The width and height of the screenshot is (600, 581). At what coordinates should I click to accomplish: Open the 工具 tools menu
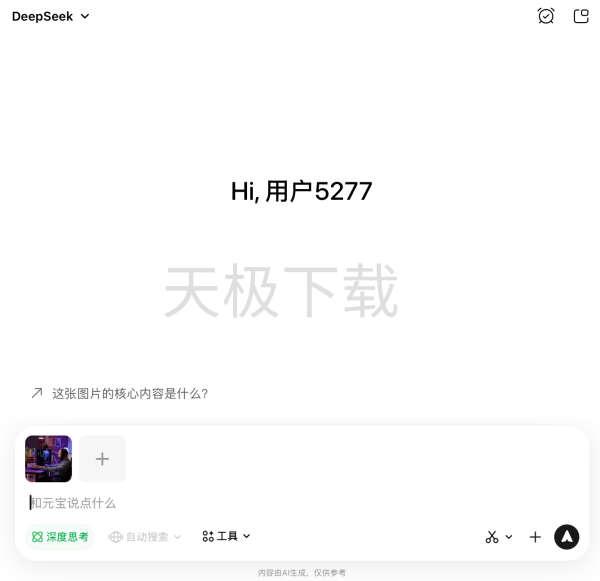[227, 537]
